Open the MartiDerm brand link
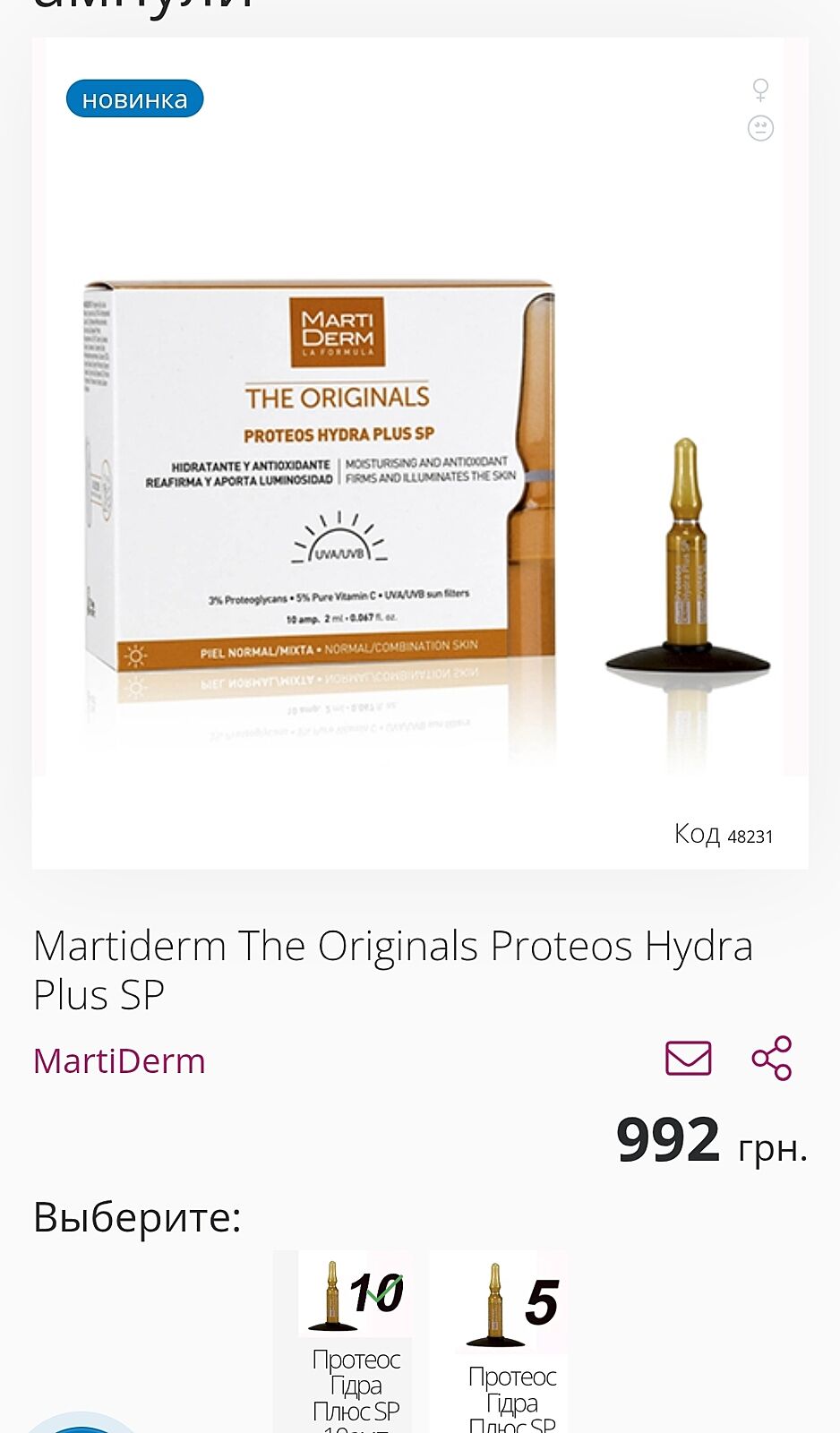The width and height of the screenshot is (840, 1433). [x=119, y=1061]
